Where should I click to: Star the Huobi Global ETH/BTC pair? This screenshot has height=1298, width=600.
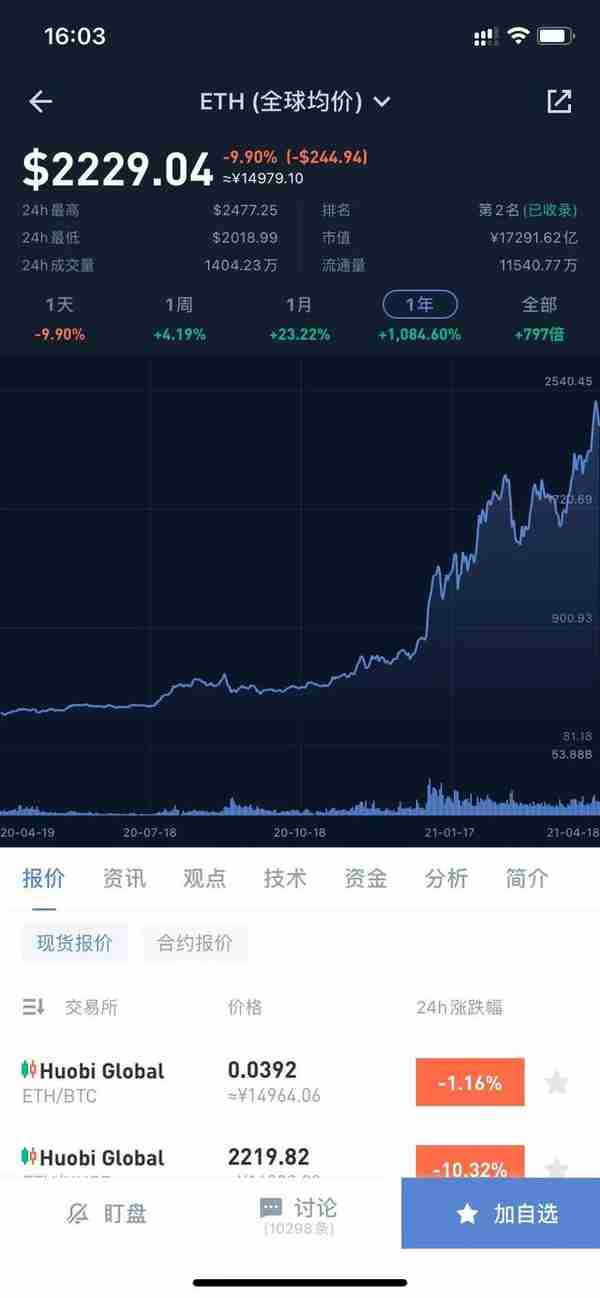pos(556,1082)
